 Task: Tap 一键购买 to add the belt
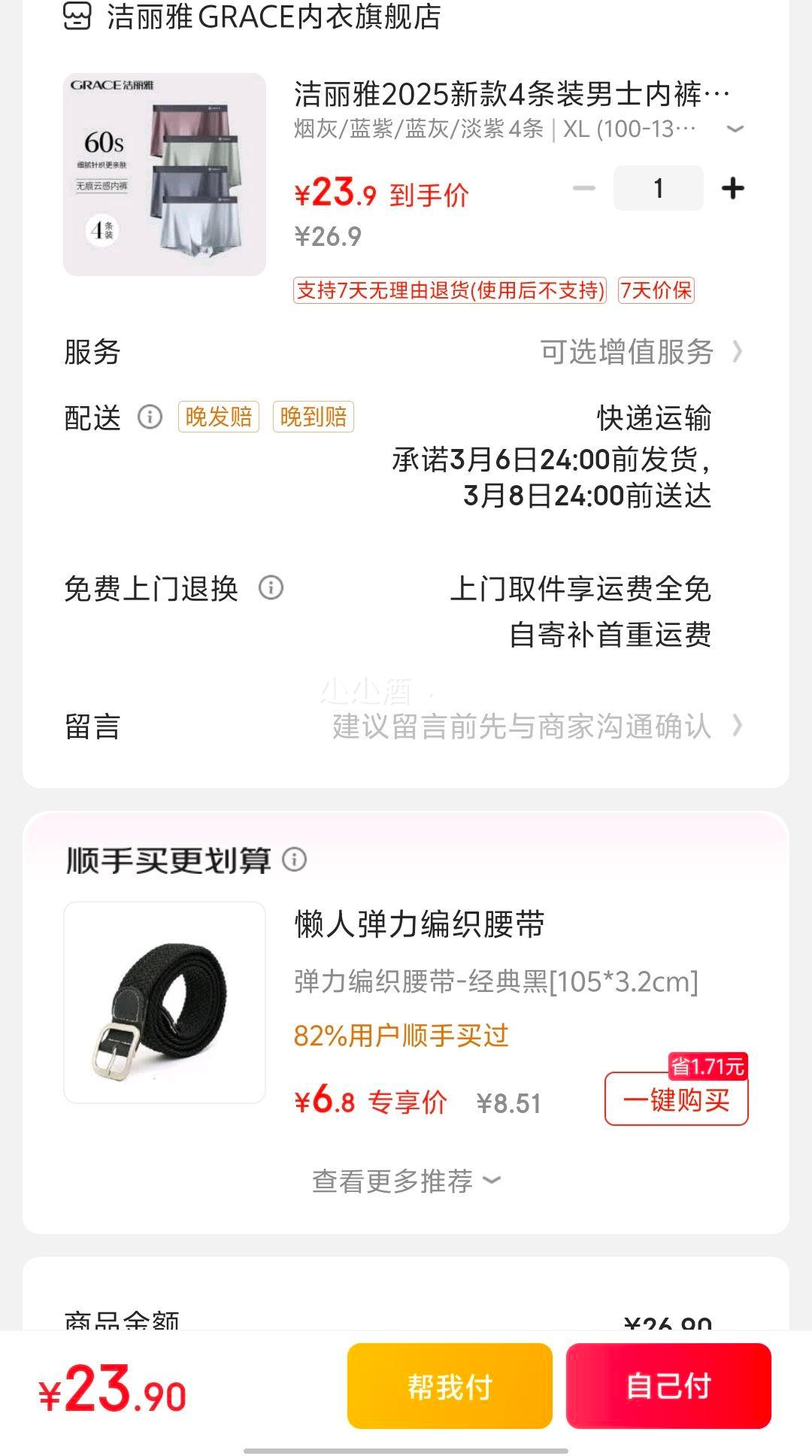[676, 1100]
